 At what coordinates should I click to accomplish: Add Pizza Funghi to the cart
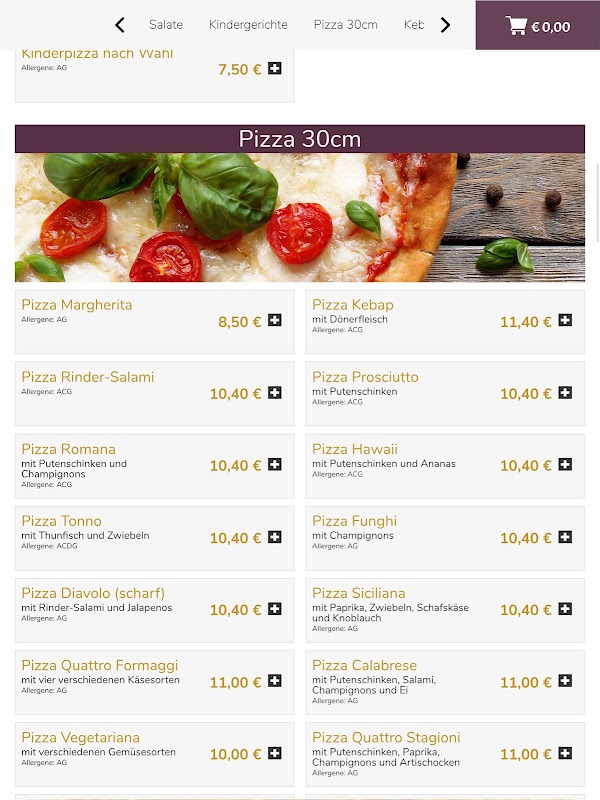coord(565,537)
